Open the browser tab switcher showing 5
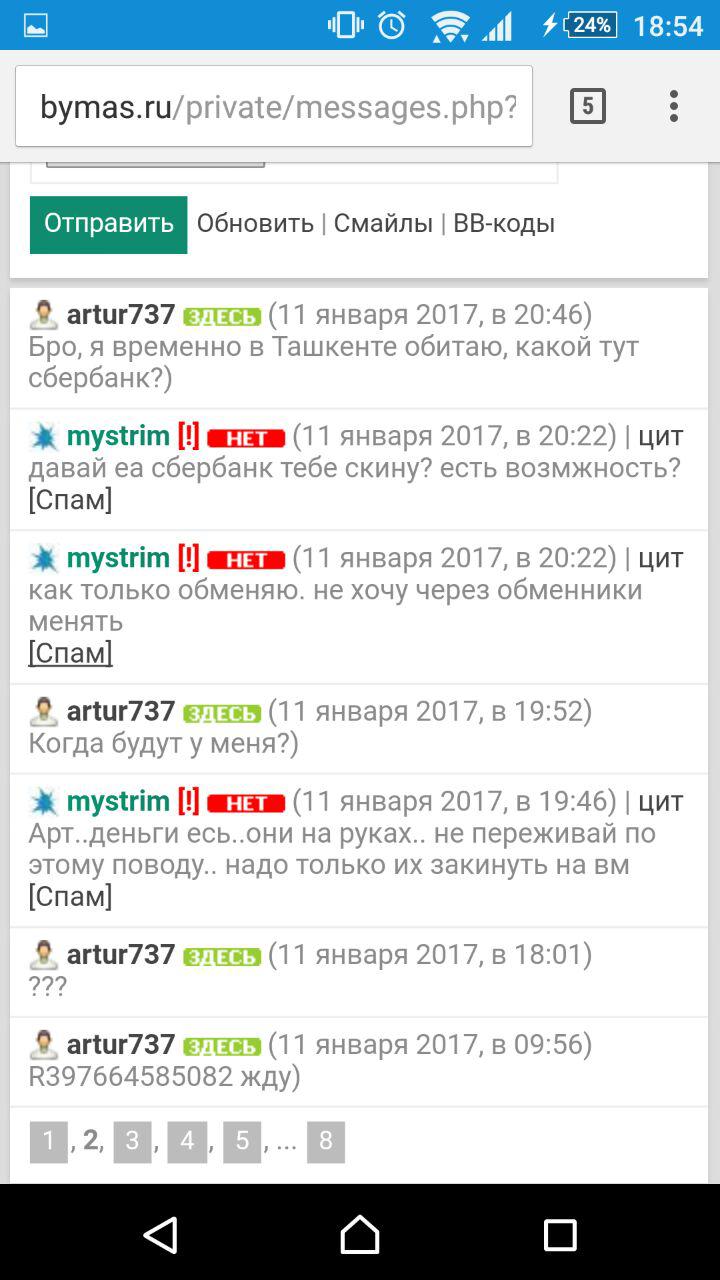 (588, 106)
